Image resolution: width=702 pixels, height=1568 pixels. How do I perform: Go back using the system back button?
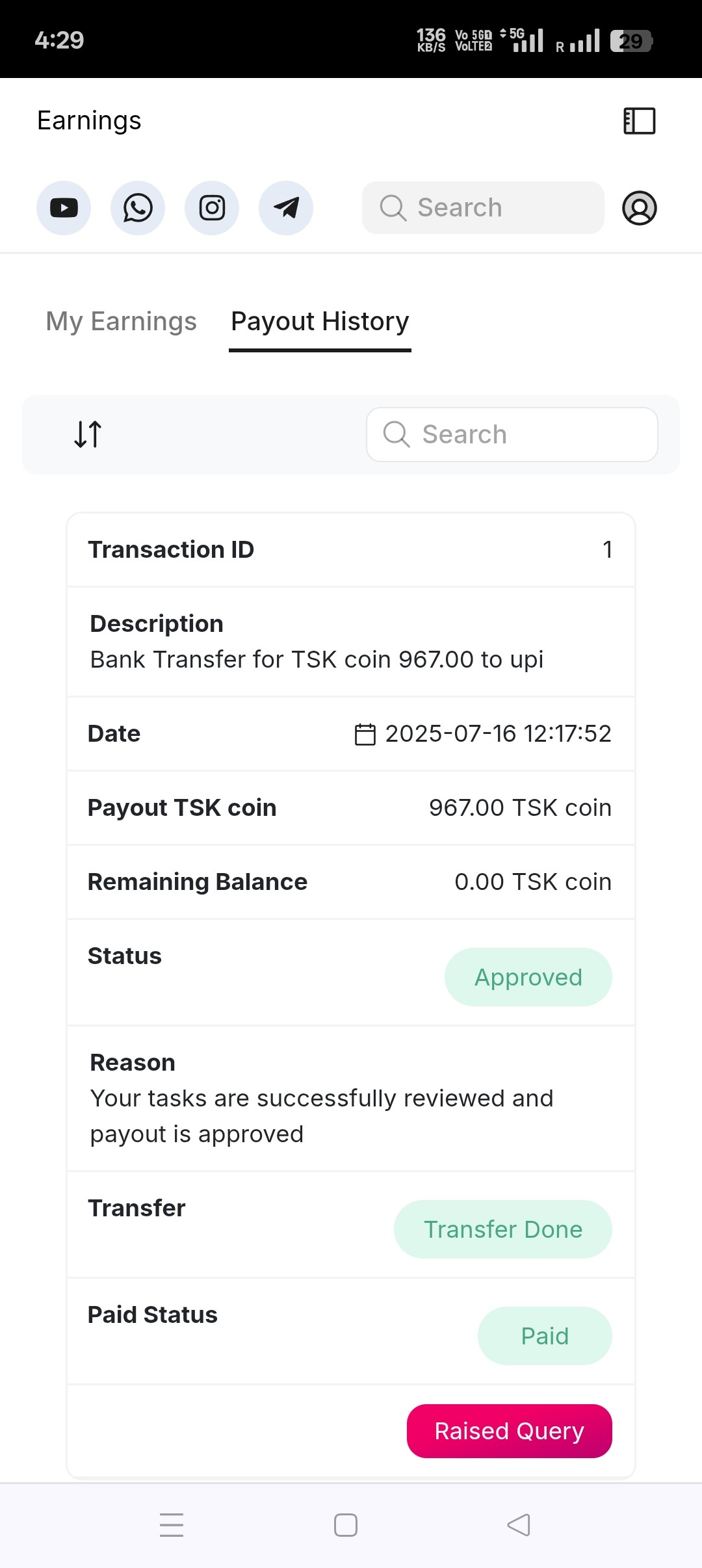[x=519, y=1525]
